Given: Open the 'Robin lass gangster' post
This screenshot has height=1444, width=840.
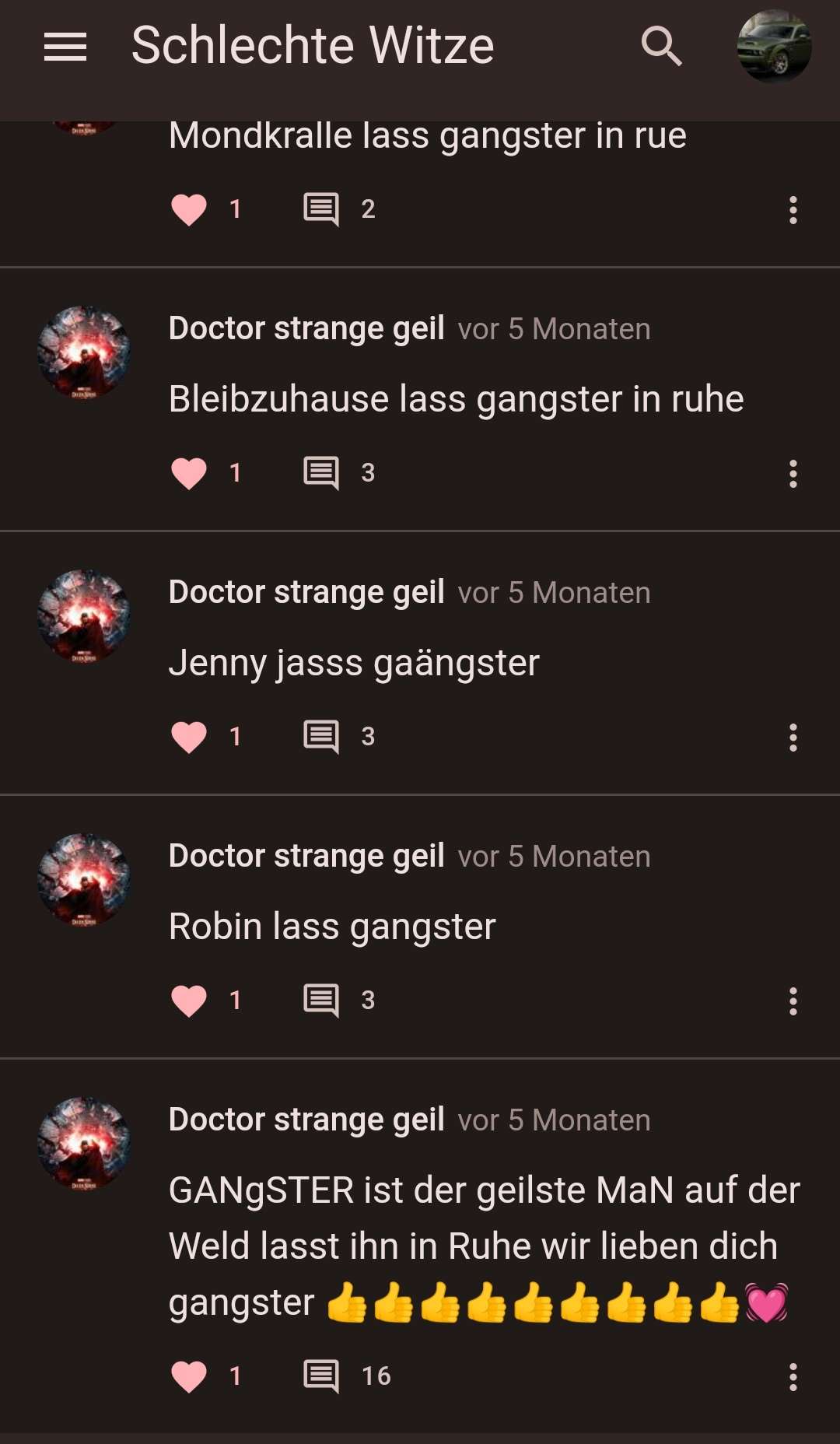Looking at the screenshot, I should 332,927.
